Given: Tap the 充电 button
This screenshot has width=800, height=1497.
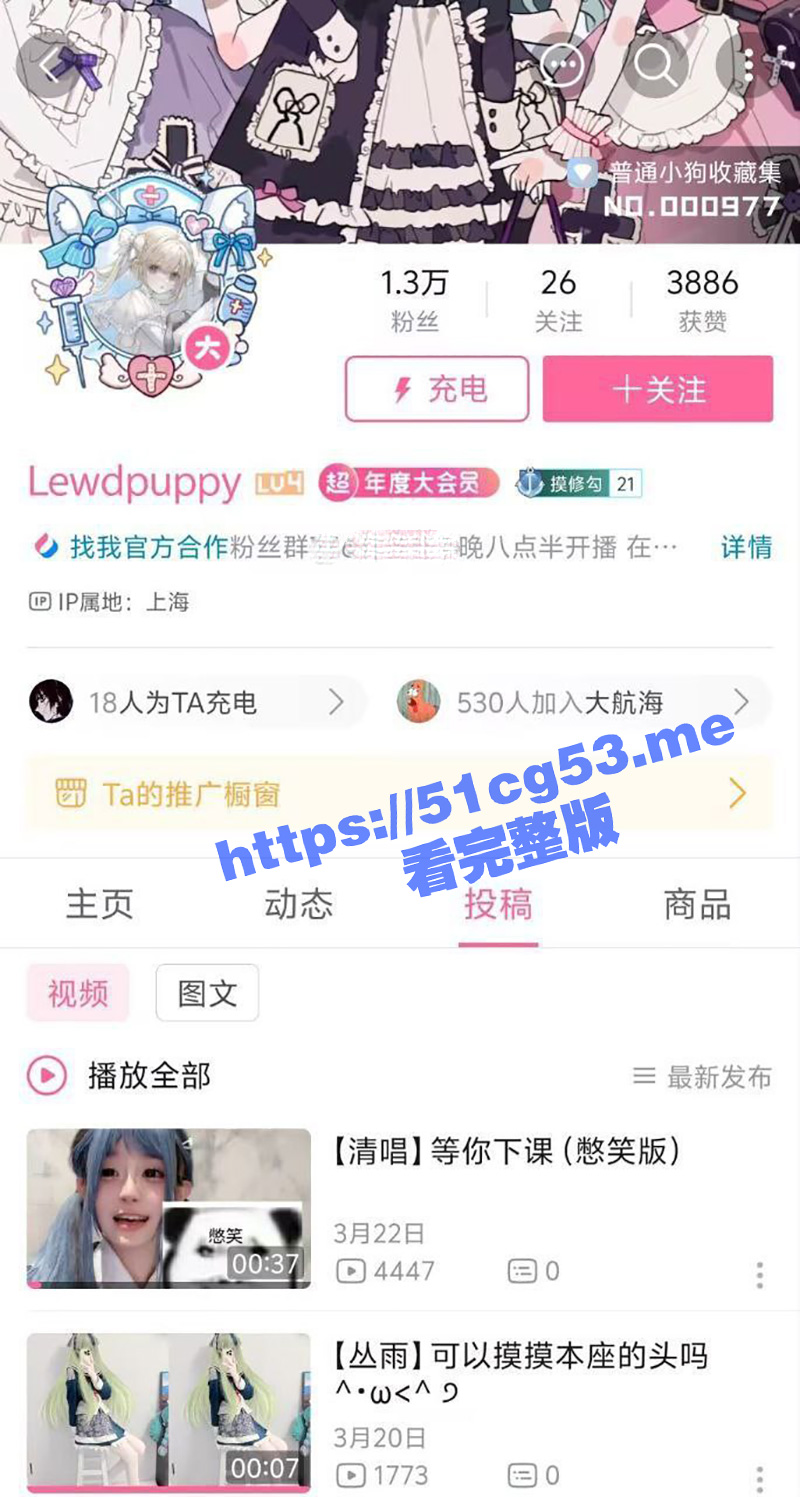Looking at the screenshot, I should point(436,389).
